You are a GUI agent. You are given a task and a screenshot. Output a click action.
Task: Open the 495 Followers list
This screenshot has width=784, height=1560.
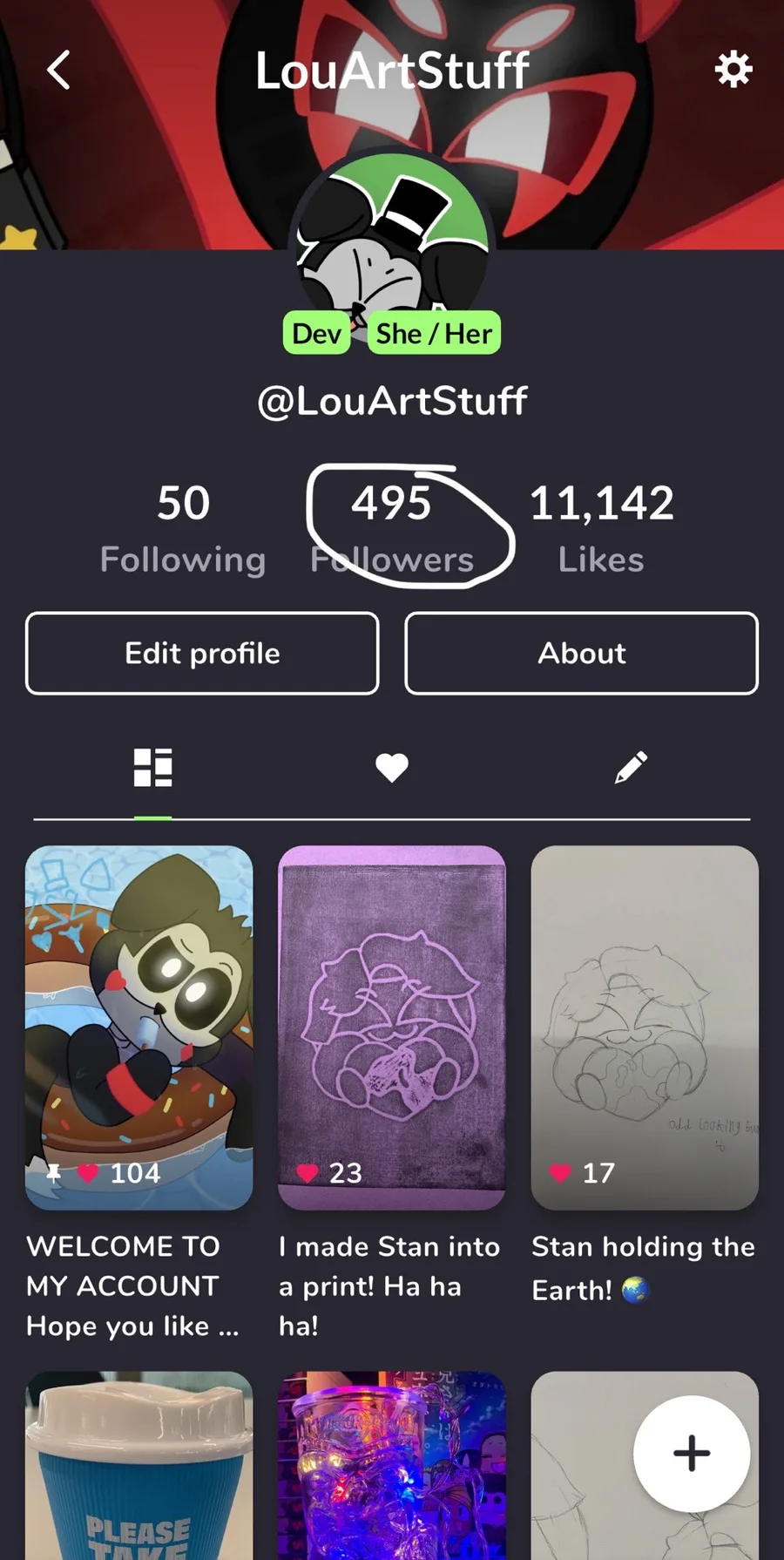pos(392,529)
